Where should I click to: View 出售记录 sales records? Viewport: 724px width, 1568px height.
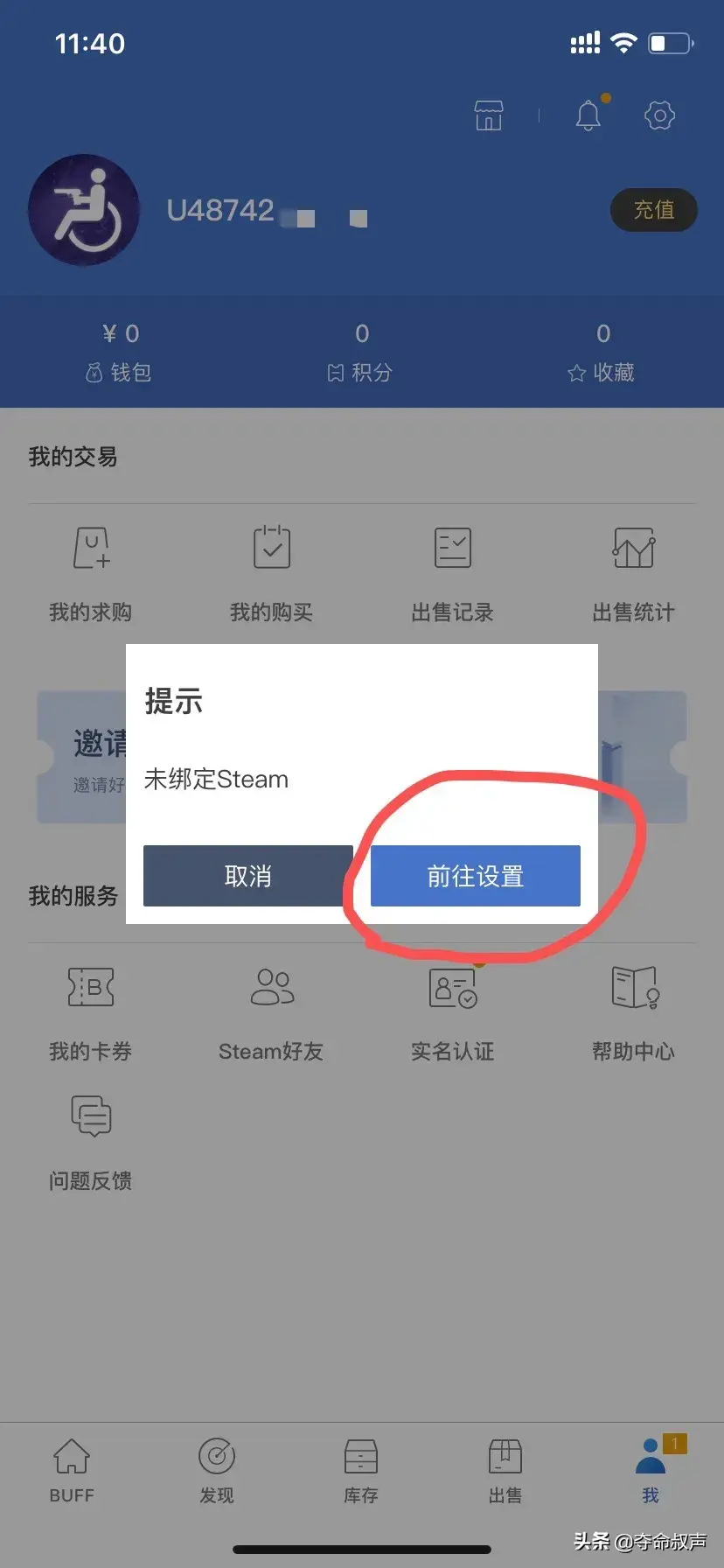click(452, 570)
